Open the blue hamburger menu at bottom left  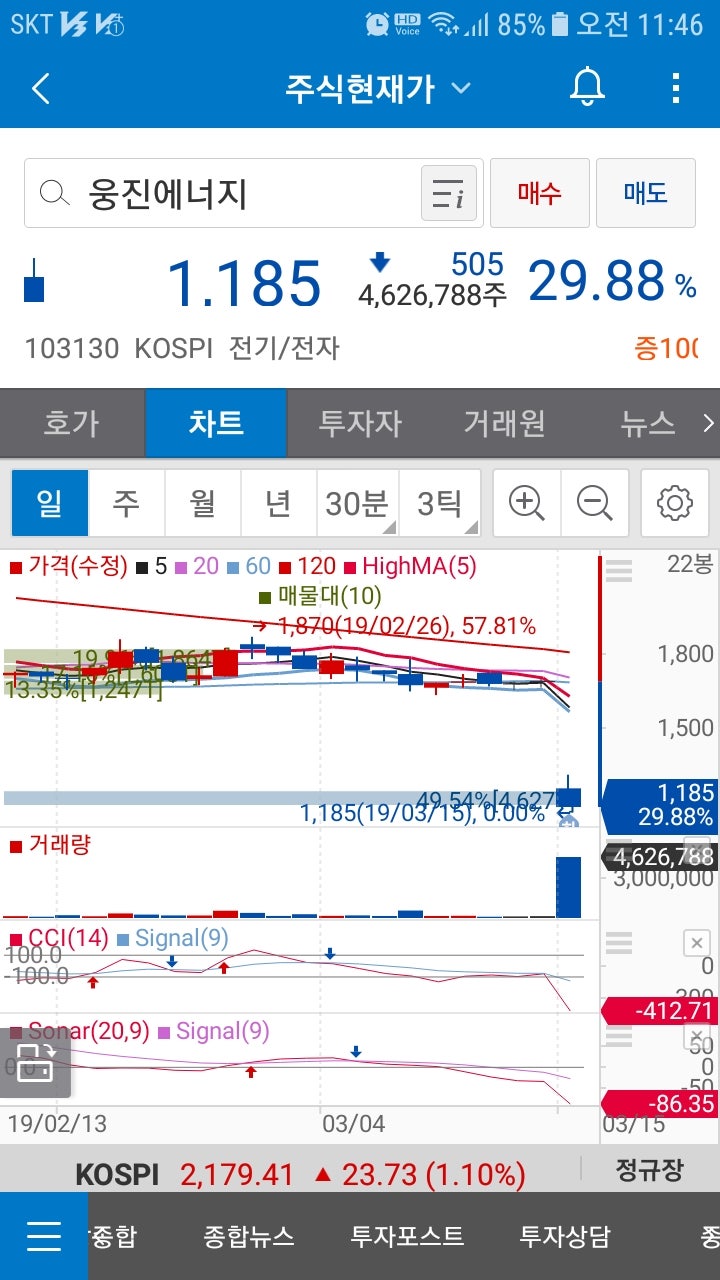point(43,1236)
